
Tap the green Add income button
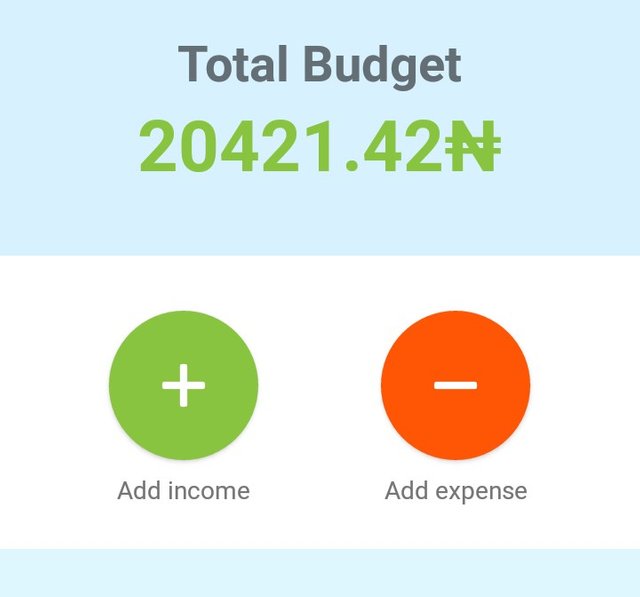click(x=183, y=385)
